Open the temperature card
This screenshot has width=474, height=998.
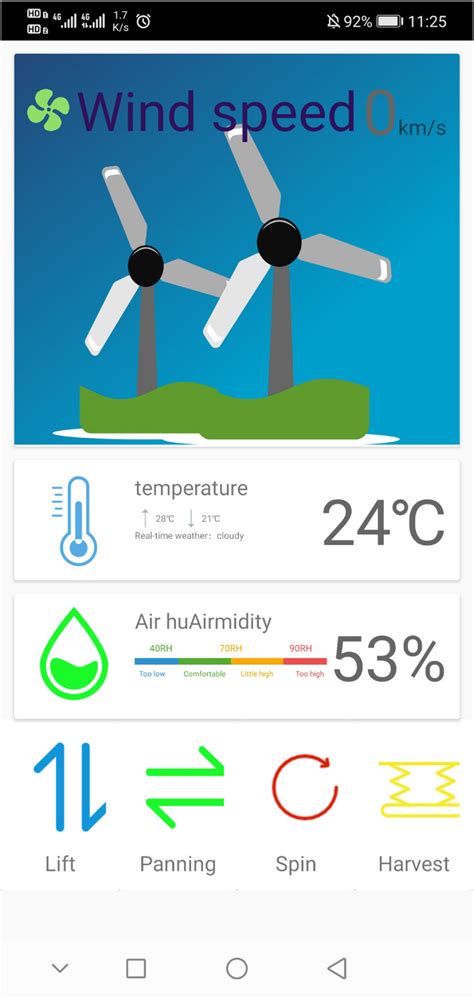(x=237, y=520)
